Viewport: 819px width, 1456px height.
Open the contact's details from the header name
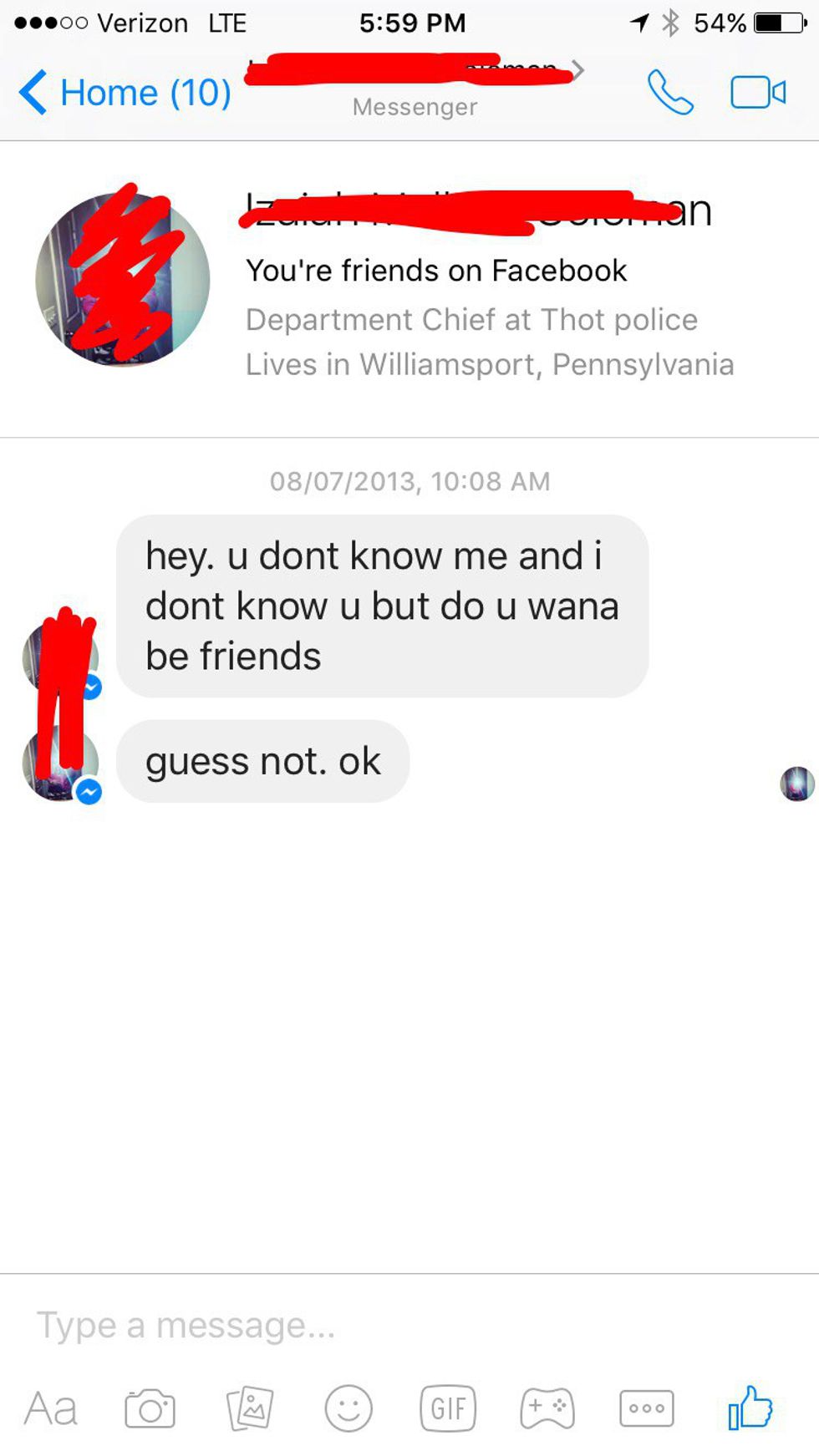coord(414,71)
